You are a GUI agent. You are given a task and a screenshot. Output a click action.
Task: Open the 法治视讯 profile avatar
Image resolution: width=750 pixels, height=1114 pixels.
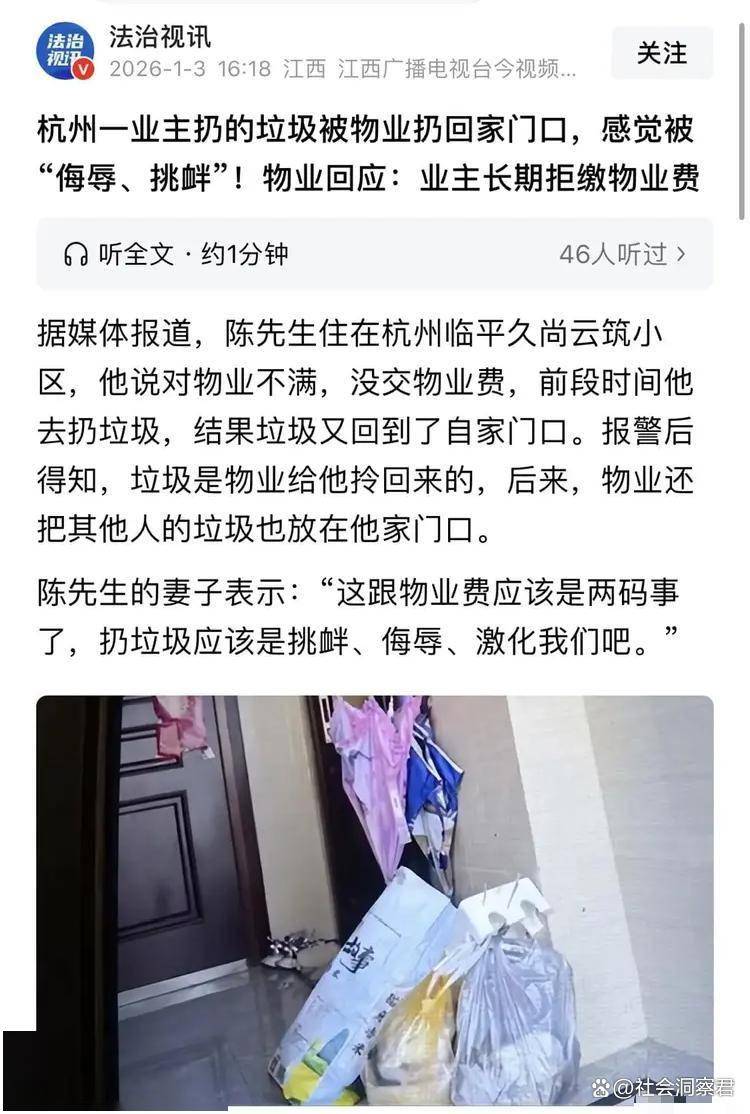click(65, 52)
